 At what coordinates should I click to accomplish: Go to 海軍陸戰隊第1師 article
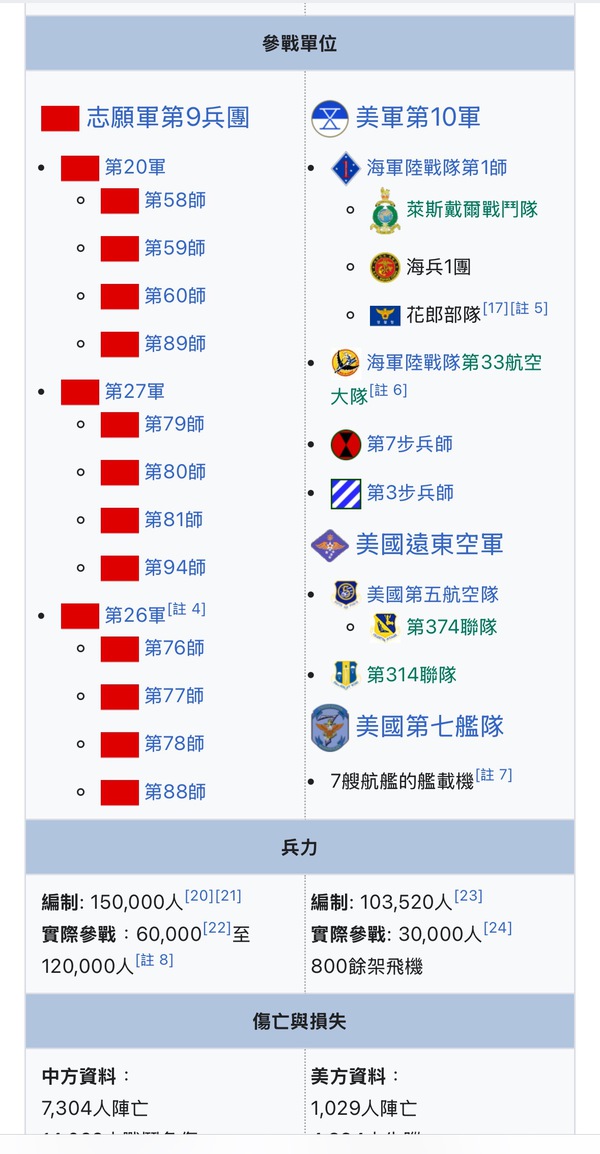pyautogui.click(x=436, y=168)
